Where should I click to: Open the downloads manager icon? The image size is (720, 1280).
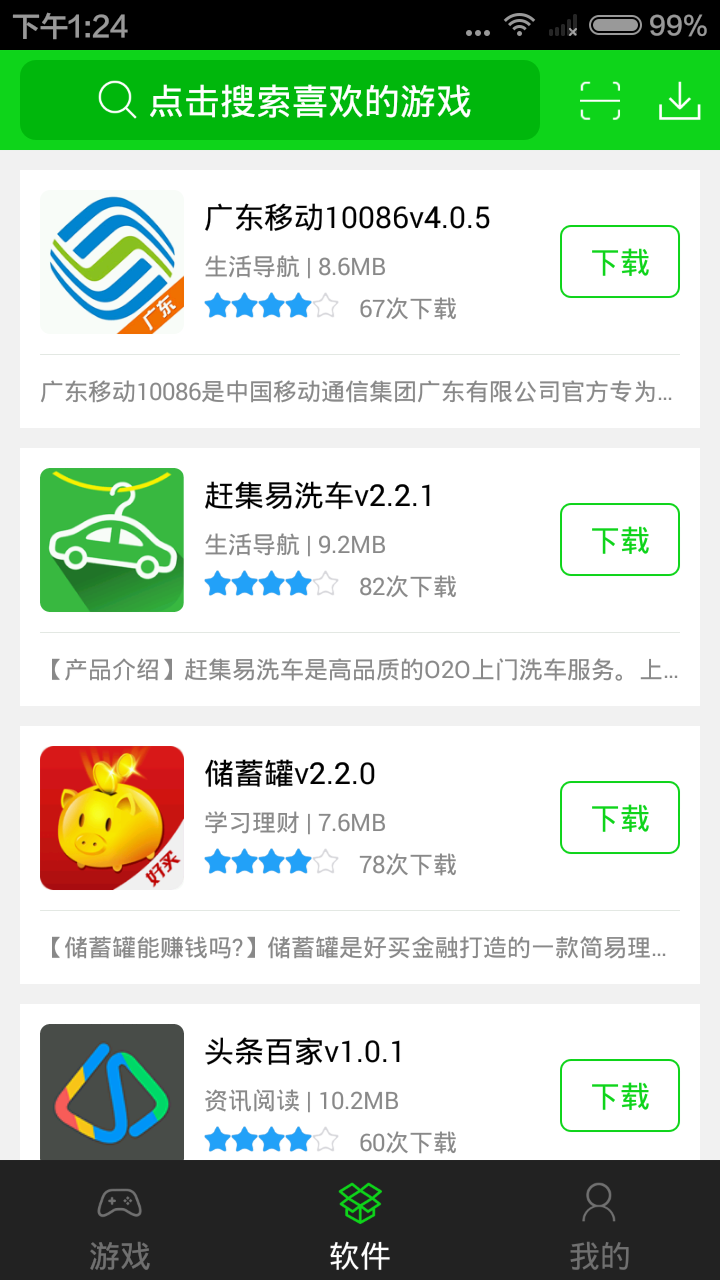click(x=680, y=100)
